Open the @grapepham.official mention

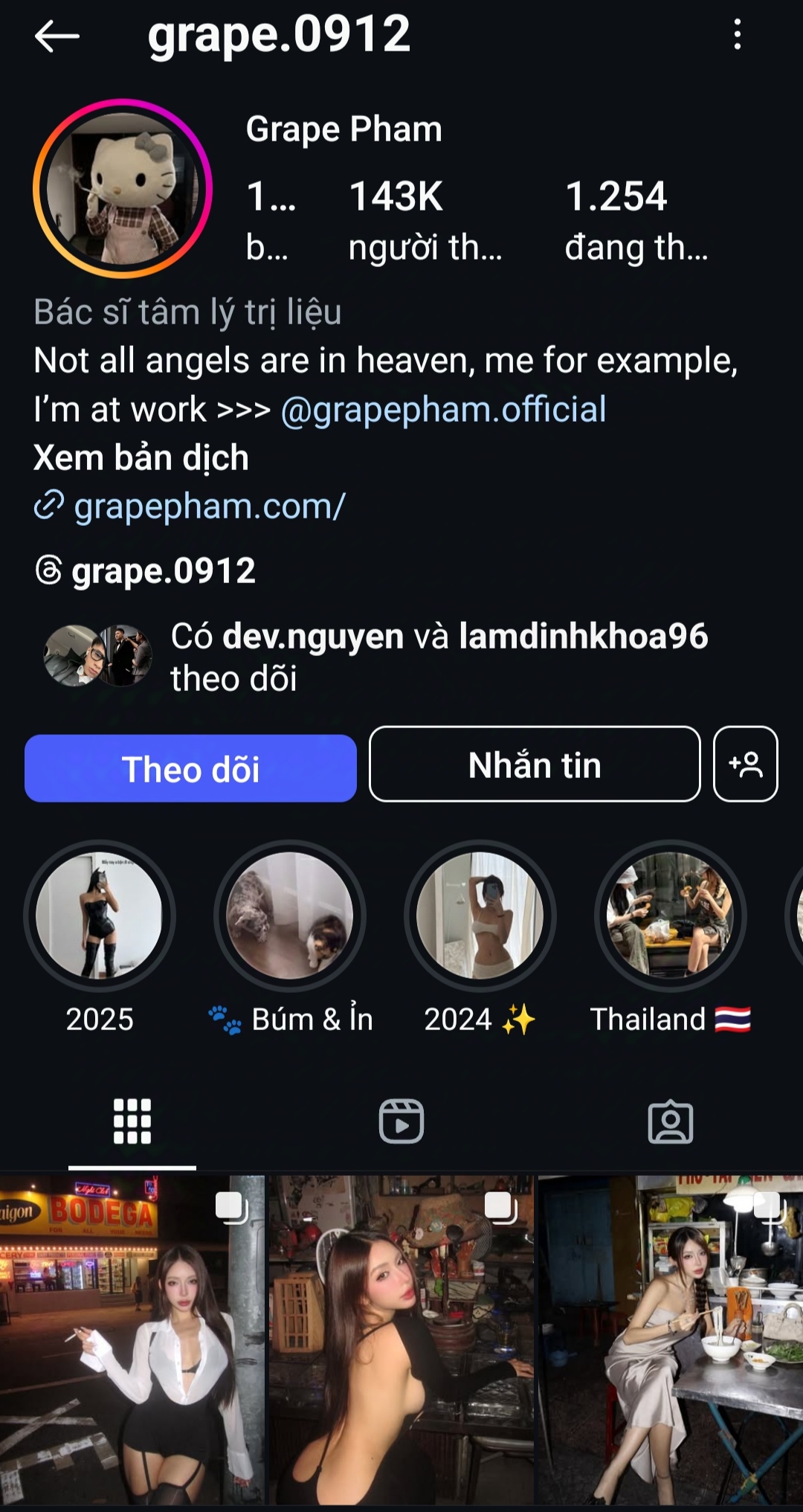click(x=443, y=410)
